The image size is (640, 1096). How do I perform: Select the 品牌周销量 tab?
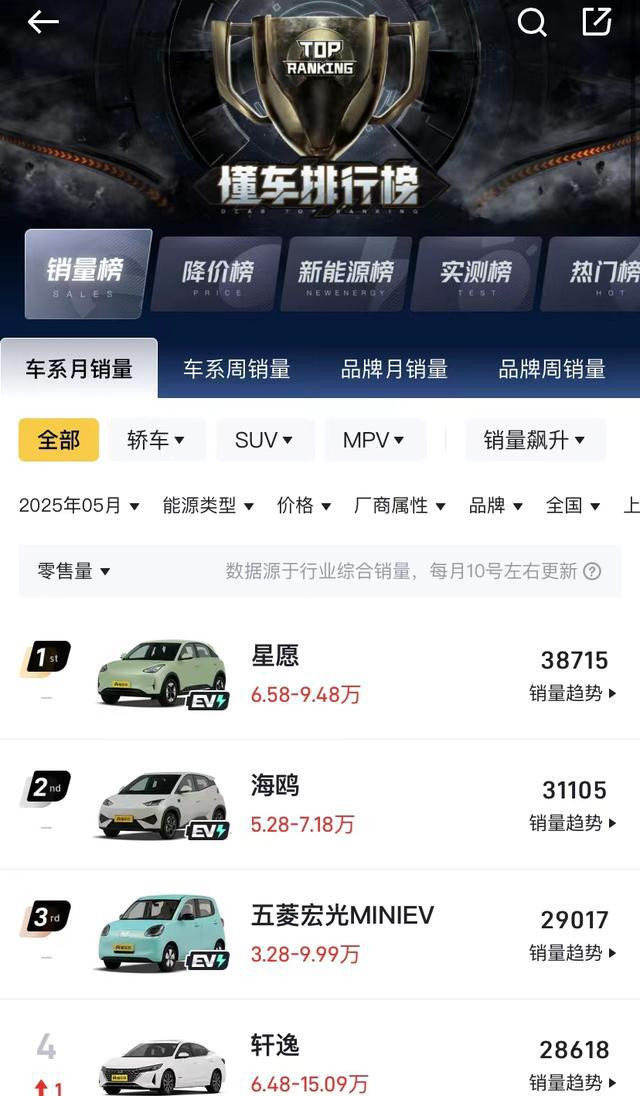552,369
